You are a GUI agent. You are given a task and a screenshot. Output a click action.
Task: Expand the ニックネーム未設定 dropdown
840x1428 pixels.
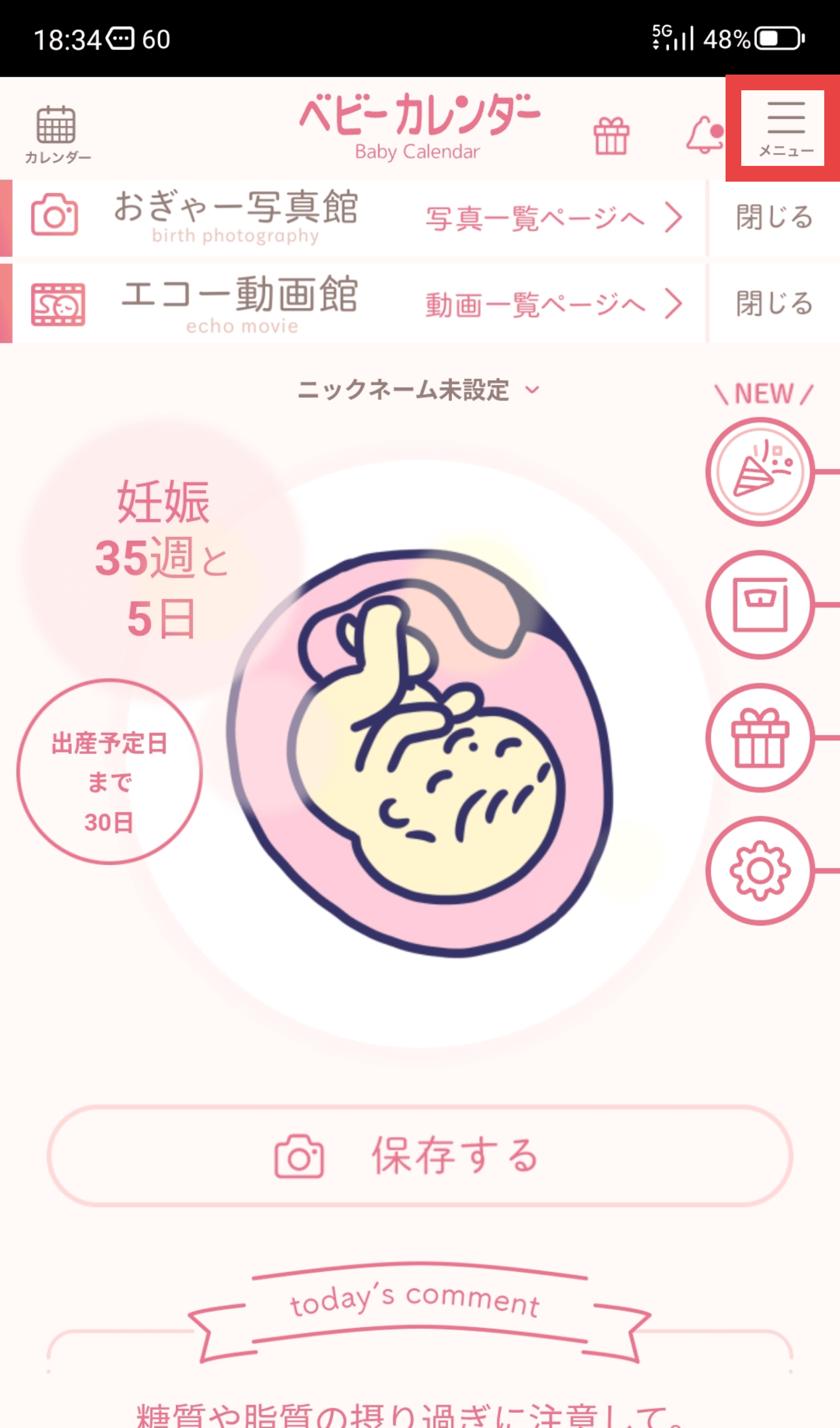pos(418,390)
